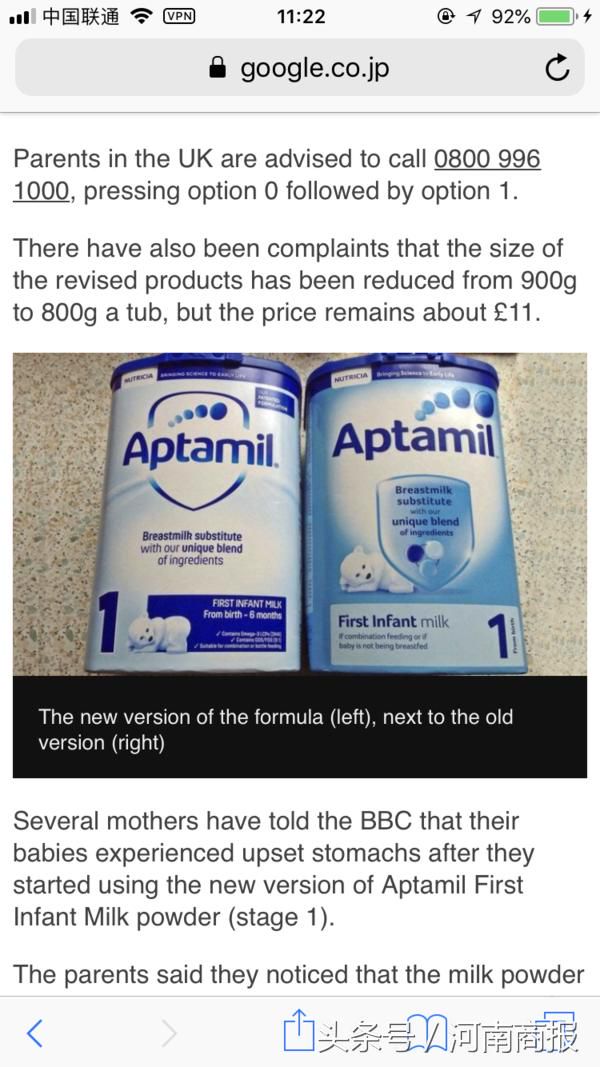Call the 0800 996 1000 phone link
Screen dimensions: 600x1067
tap(486, 160)
